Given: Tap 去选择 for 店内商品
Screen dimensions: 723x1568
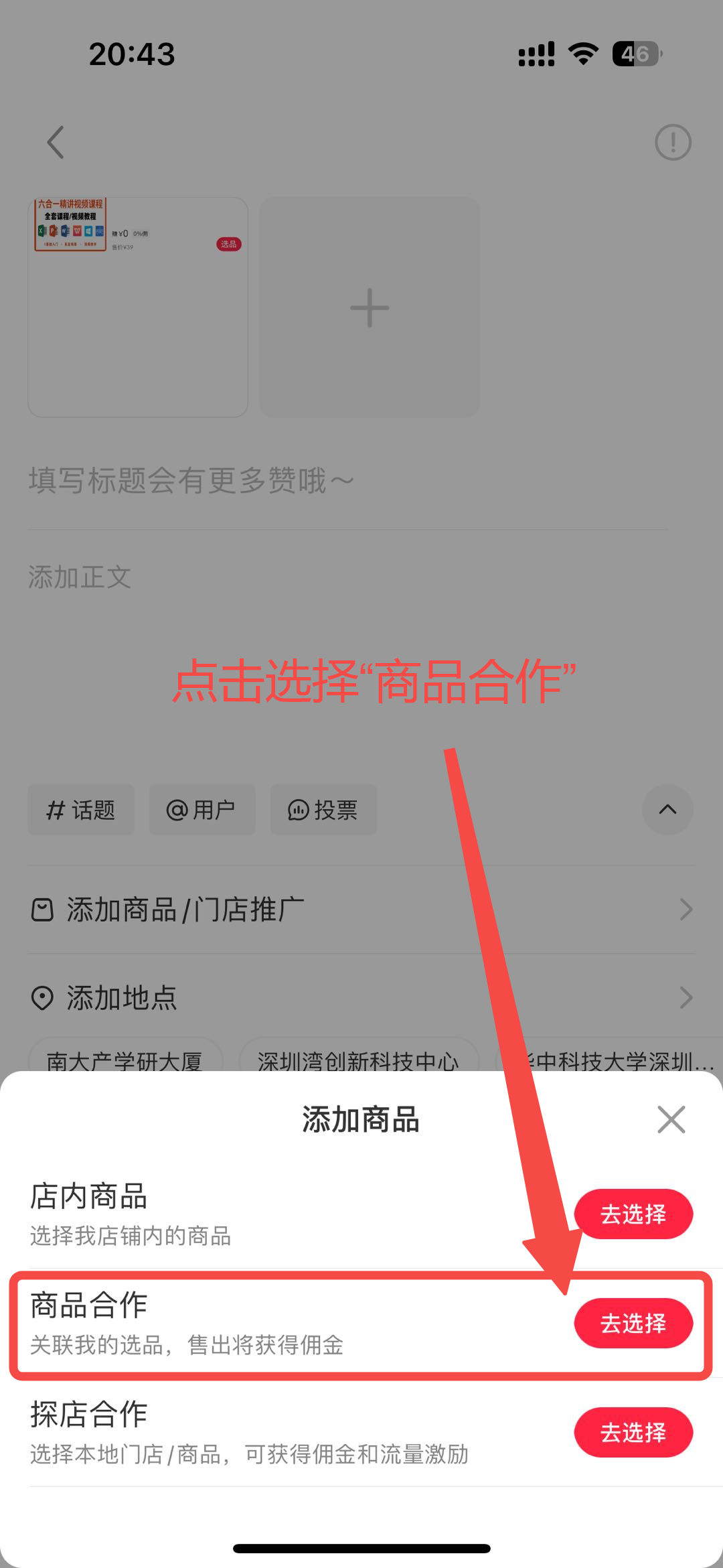Looking at the screenshot, I should pos(633,1214).
